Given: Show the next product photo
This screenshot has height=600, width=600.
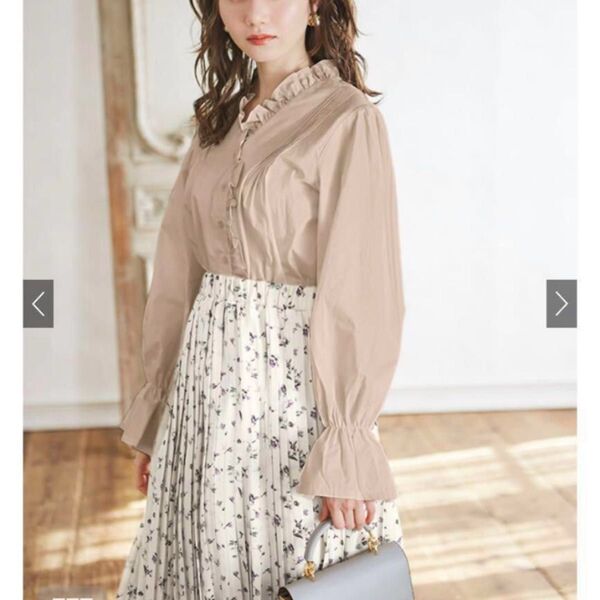Looking at the screenshot, I should [561, 304].
